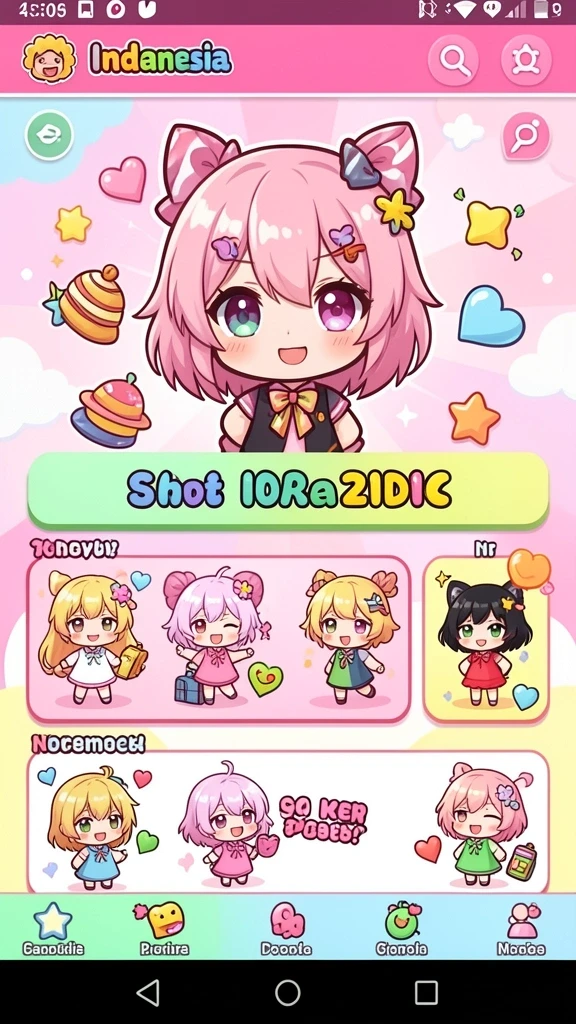
Task: Open search in the top bar
Action: pyautogui.click(x=453, y=60)
